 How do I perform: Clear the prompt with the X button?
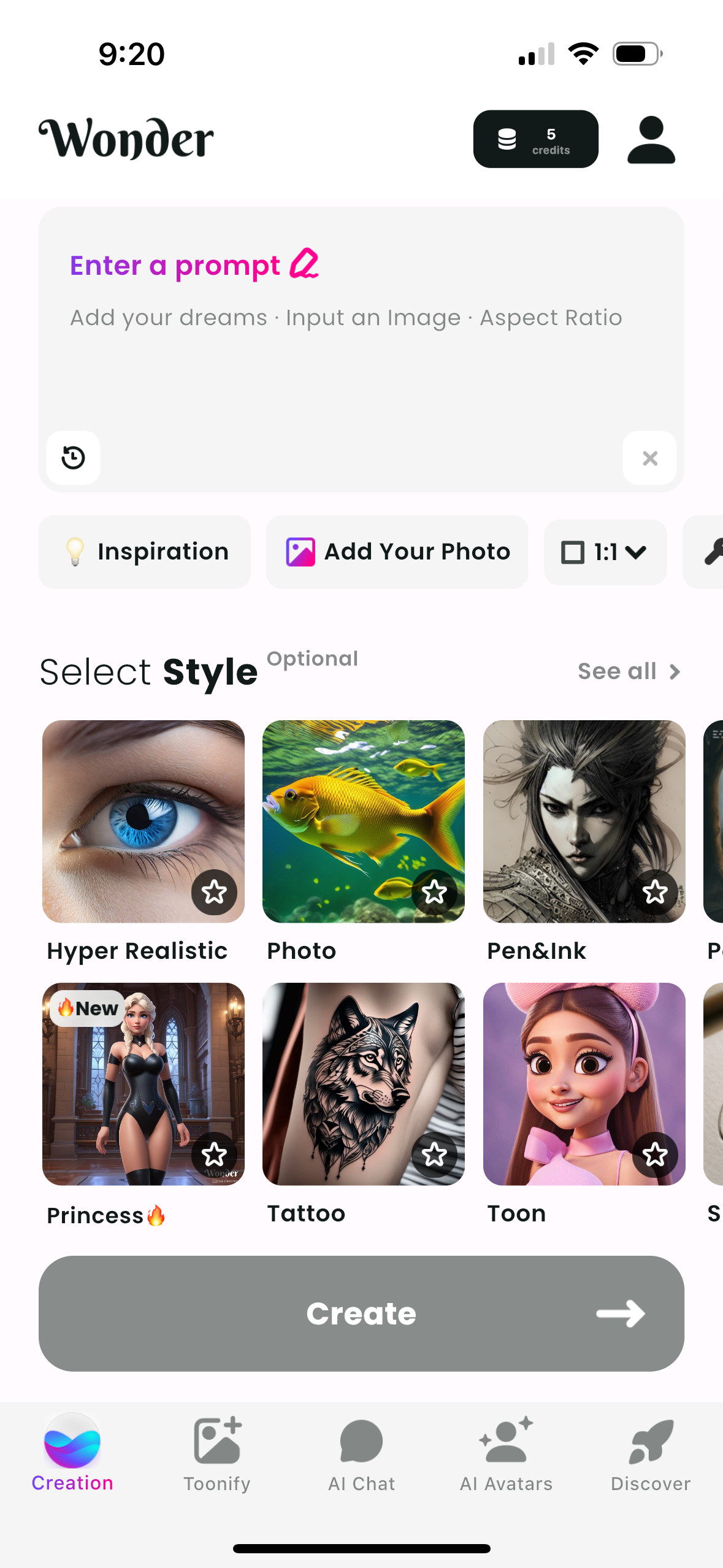click(x=649, y=458)
